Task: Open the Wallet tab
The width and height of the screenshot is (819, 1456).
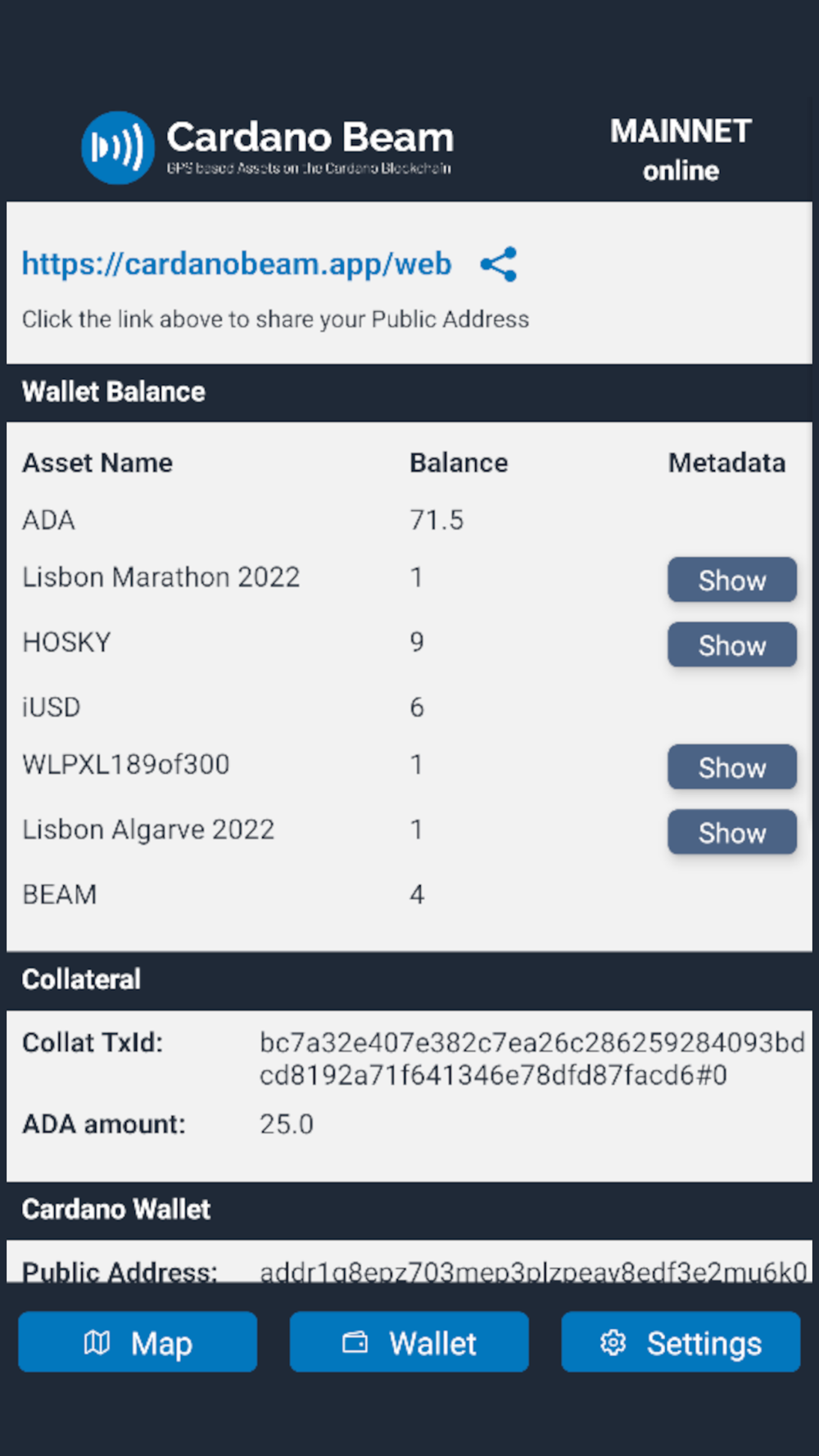Action: pyautogui.click(x=409, y=1342)
